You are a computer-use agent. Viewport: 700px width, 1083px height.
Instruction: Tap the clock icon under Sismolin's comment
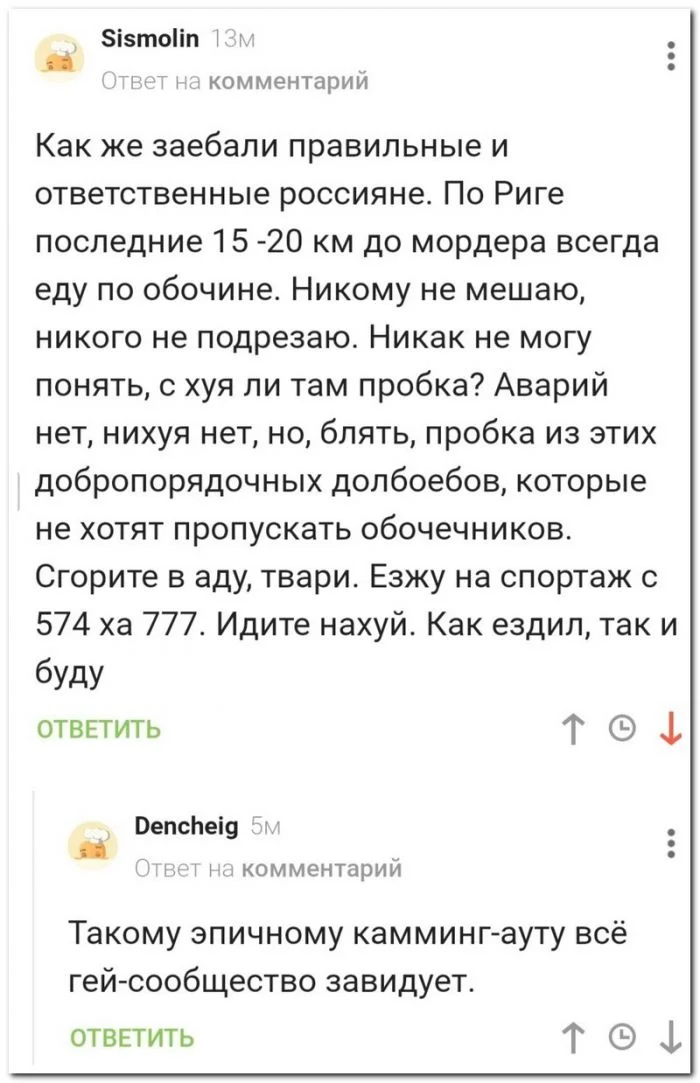622,728
